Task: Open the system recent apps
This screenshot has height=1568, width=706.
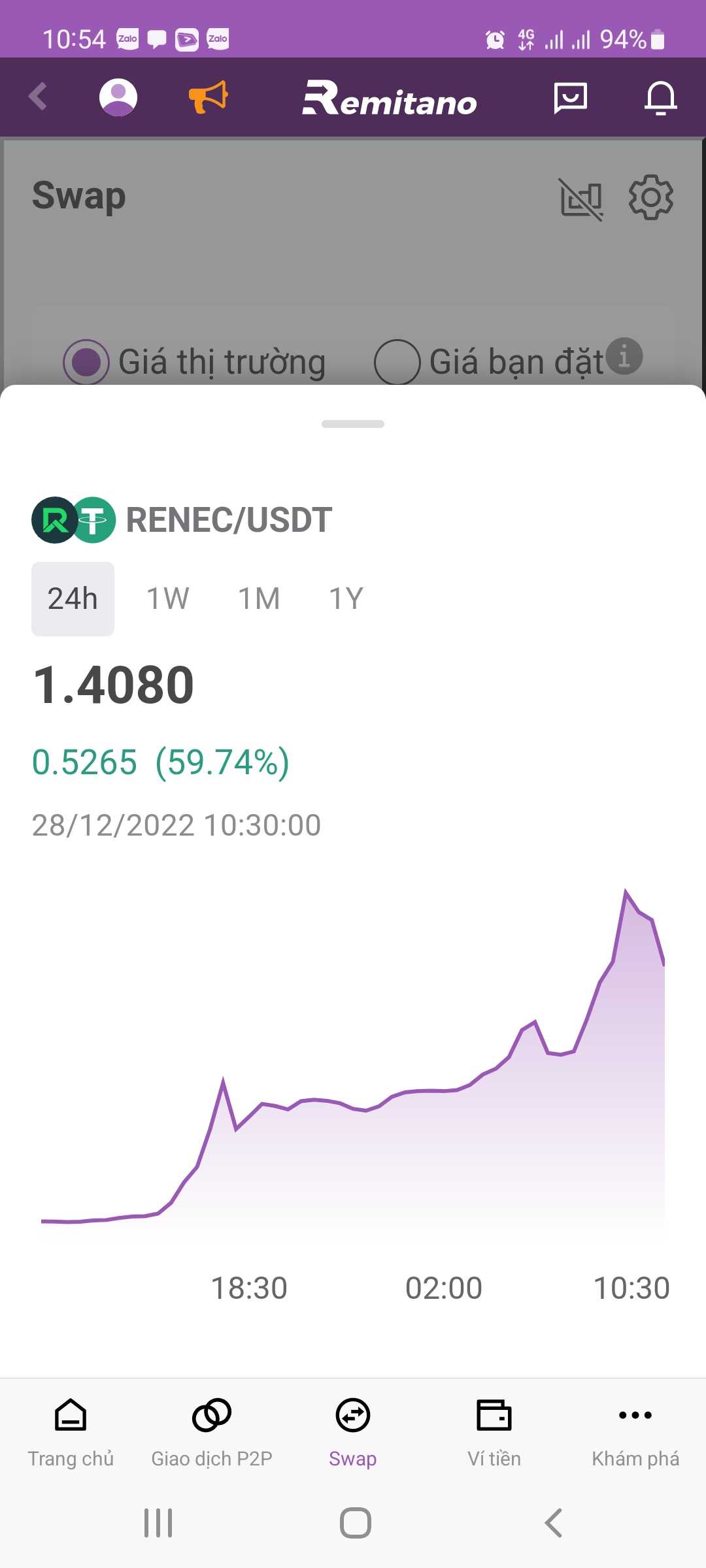Action: click(158, 1523)
